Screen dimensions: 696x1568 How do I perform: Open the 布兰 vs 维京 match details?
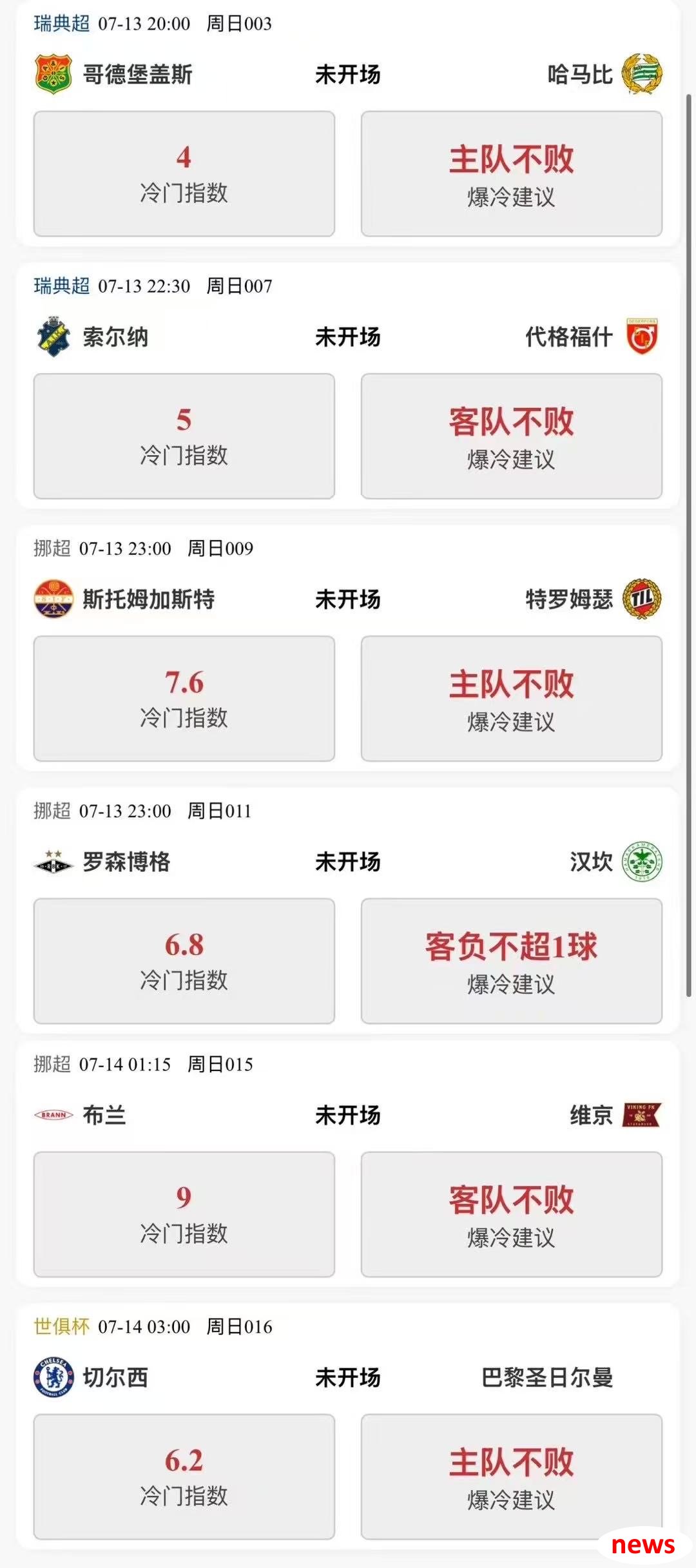pyautogui.click(x=348, y=1115)
